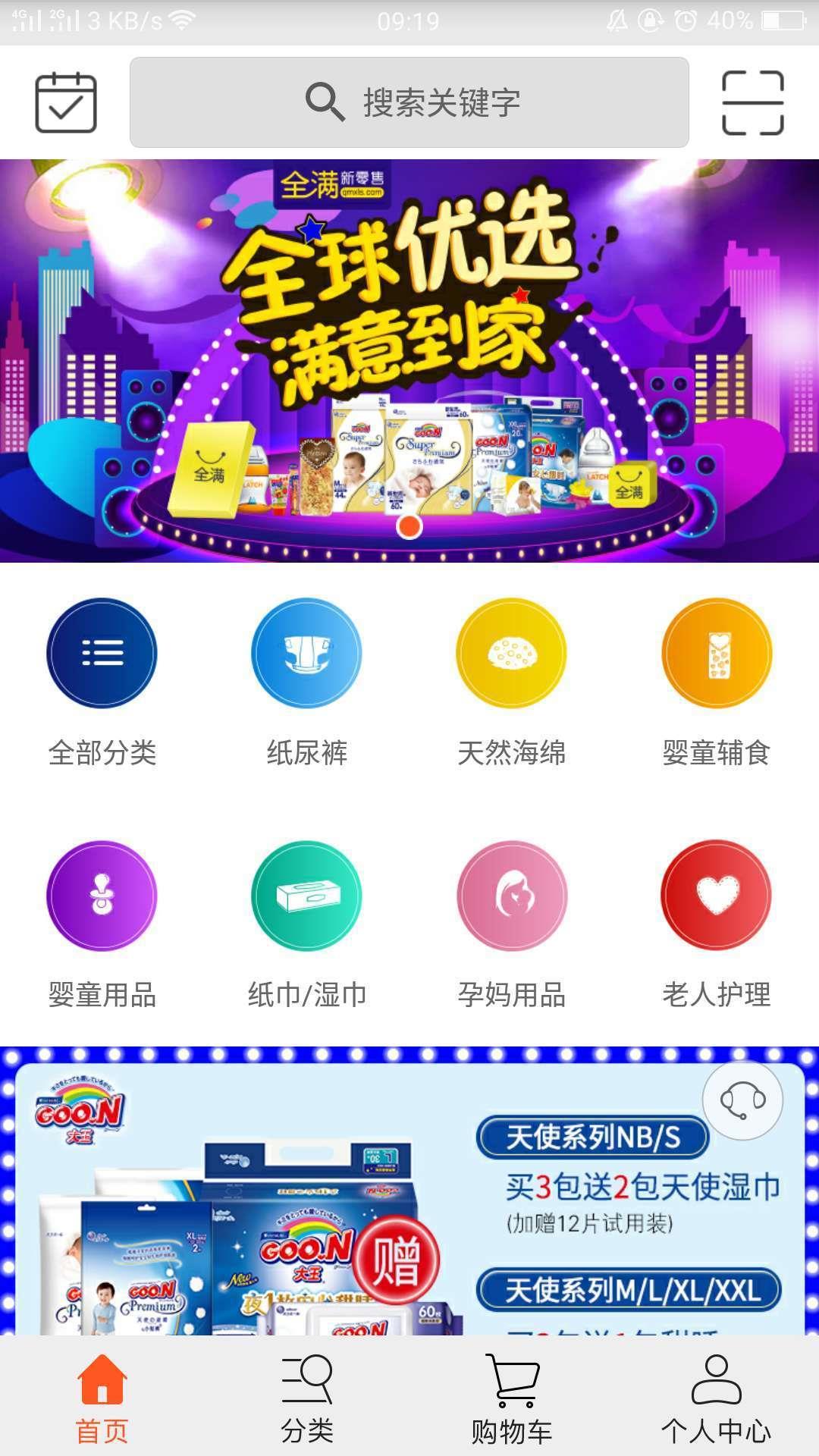Open the 购物车 tab
This screenshot has width=819, height=1456.
(512, 1398)
